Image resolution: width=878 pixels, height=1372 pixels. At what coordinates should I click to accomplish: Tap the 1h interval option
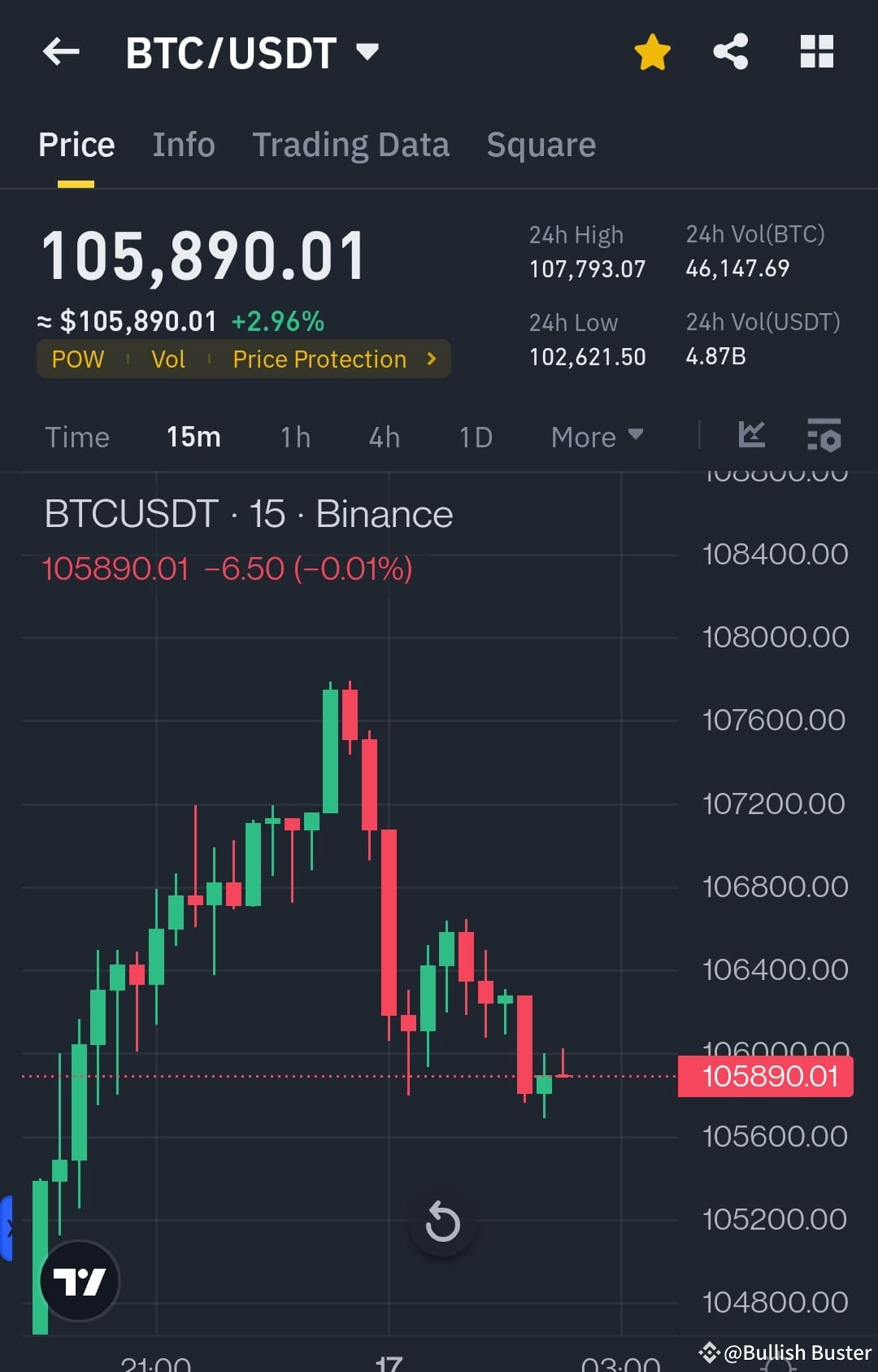point(294,437)
